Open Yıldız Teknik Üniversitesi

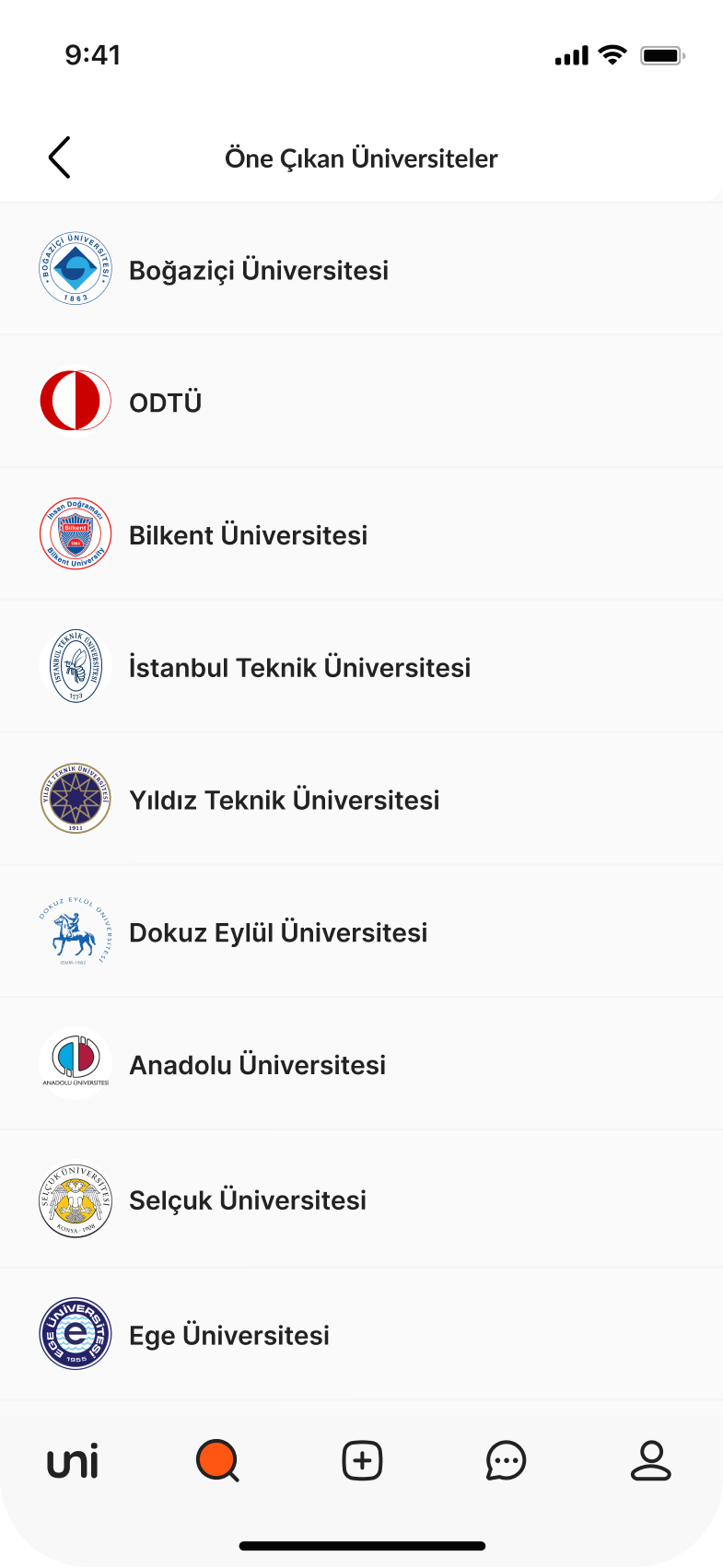click(361, 800)
